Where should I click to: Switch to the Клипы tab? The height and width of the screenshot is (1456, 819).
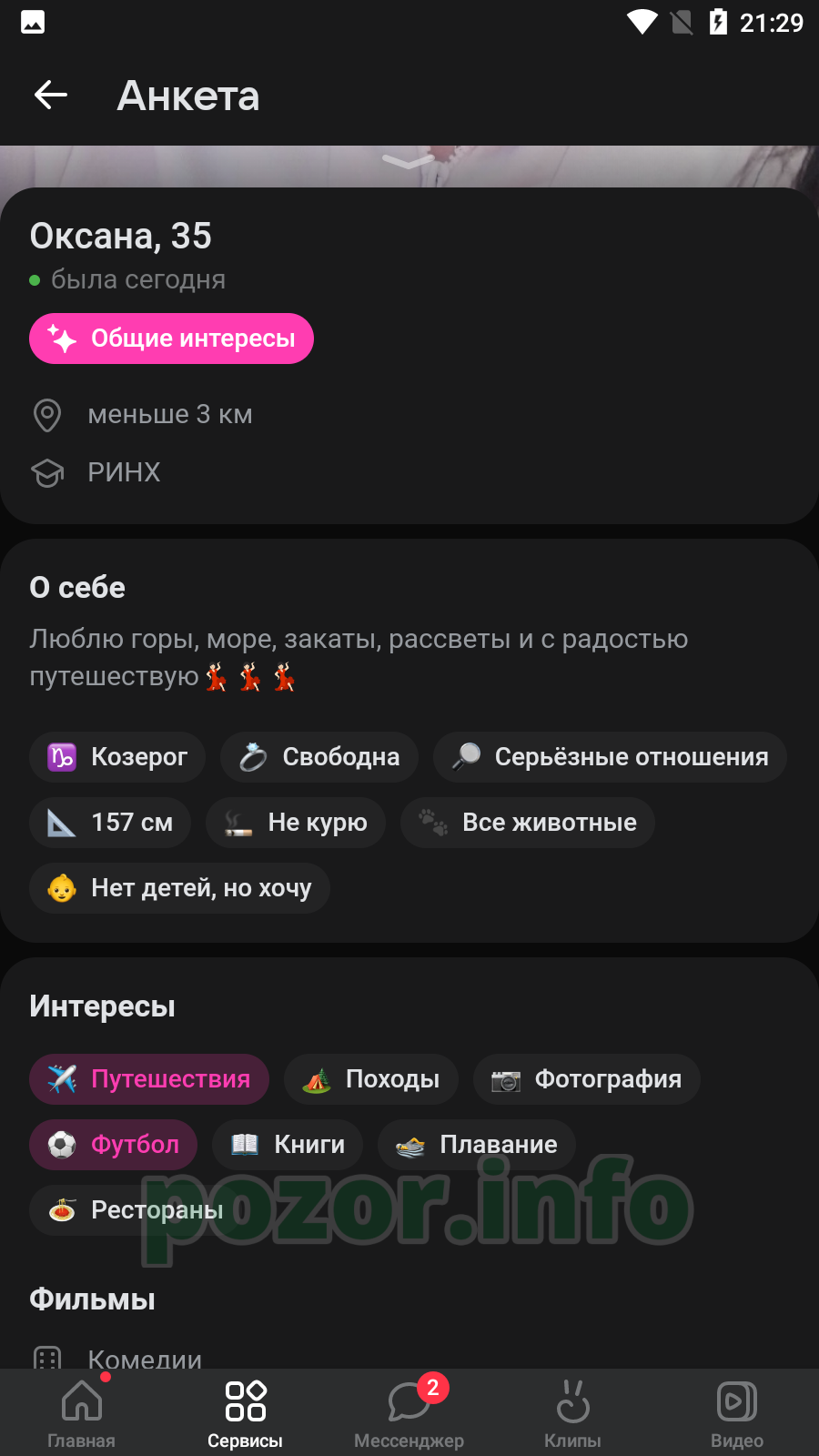pyautogui.click(x=573, y=1412)
